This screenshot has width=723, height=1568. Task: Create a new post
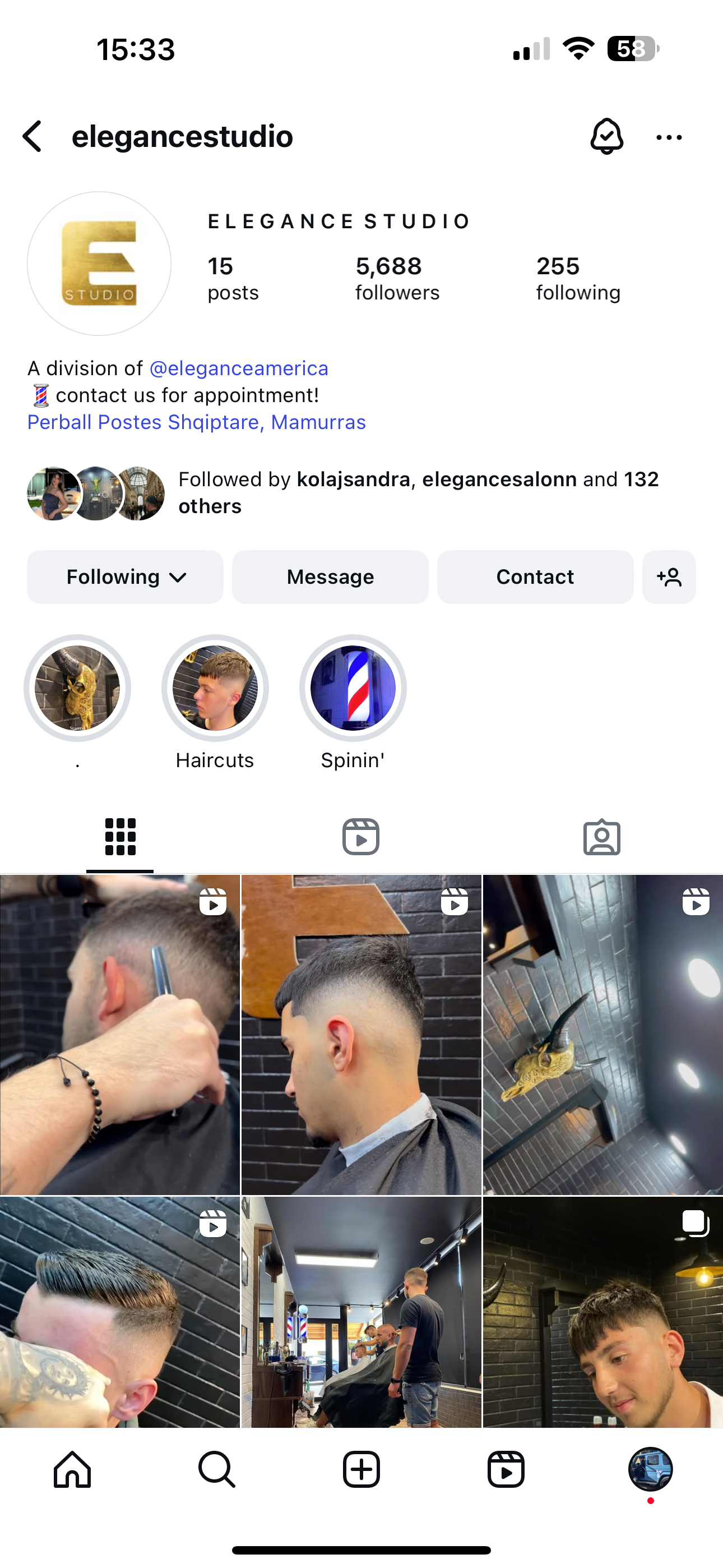pos(361,1469)
